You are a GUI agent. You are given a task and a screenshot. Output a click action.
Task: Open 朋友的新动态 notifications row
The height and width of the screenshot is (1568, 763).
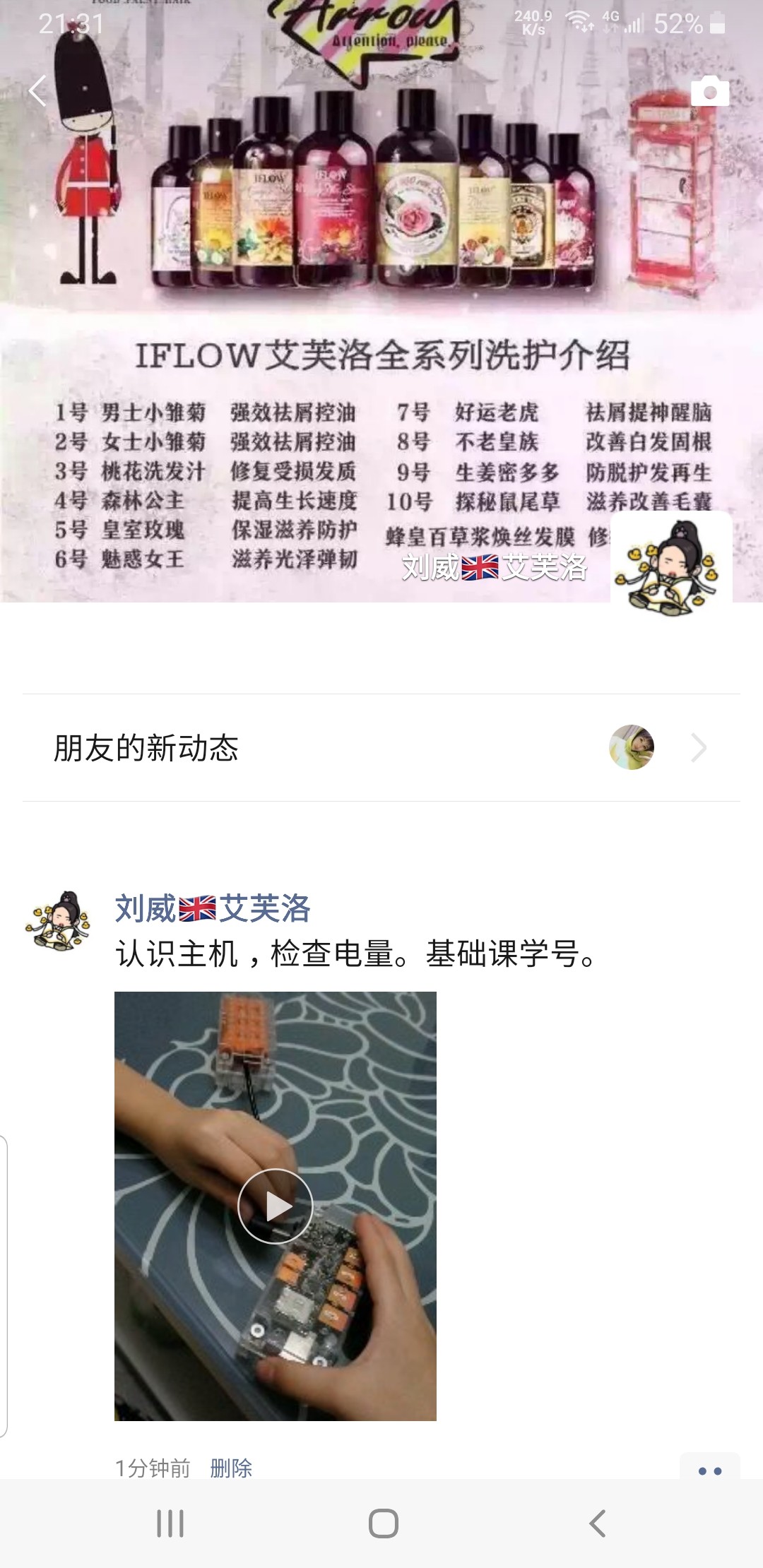pos(381,748)
